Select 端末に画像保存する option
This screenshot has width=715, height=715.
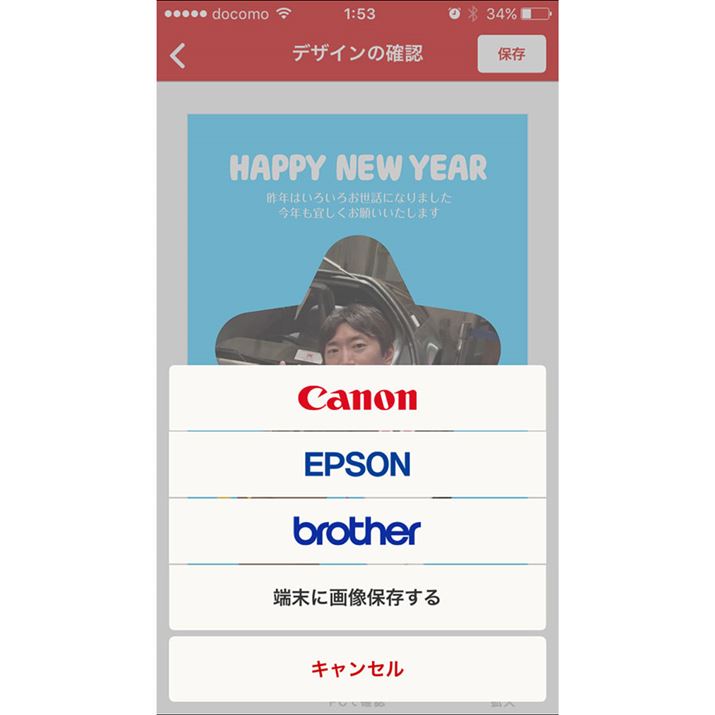click(357, 598)
